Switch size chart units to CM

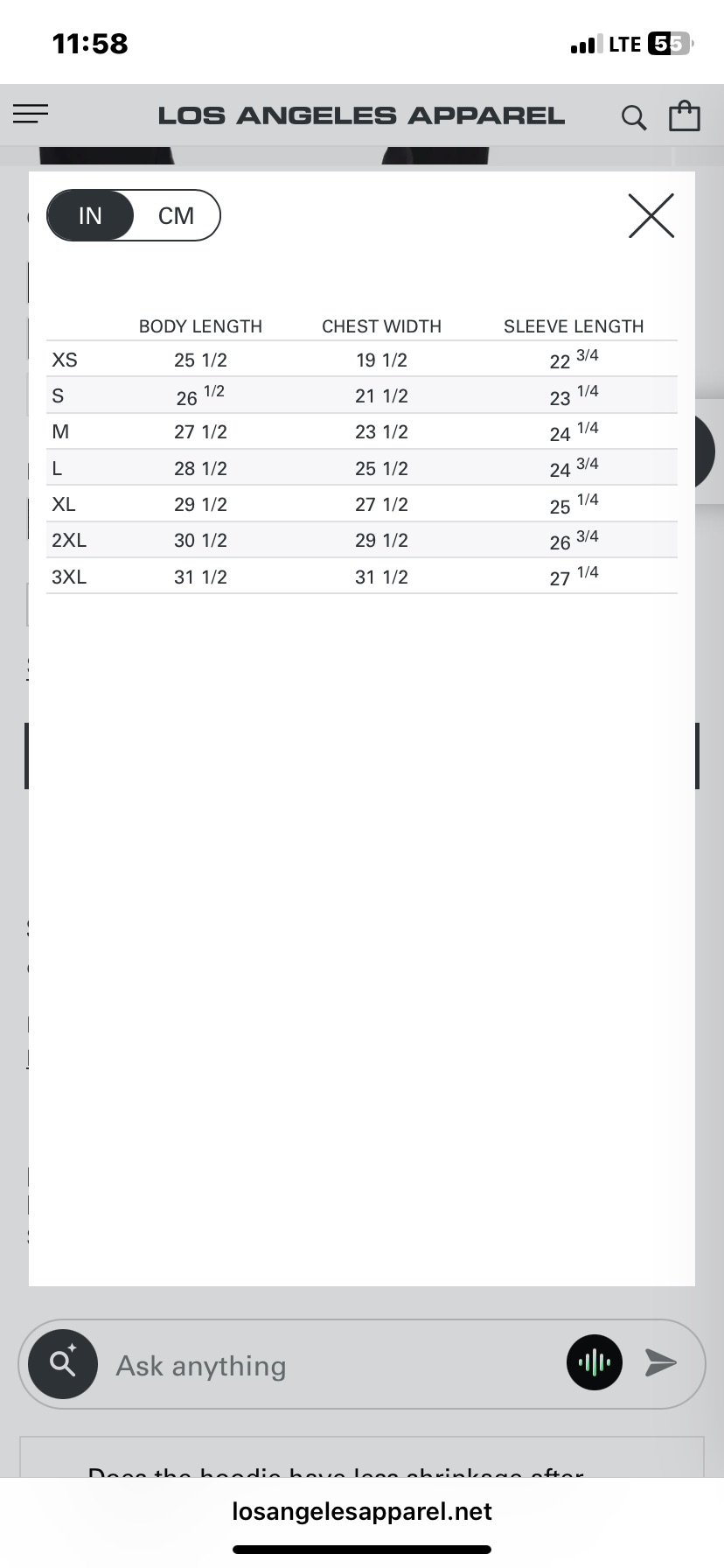coord(176,215)
